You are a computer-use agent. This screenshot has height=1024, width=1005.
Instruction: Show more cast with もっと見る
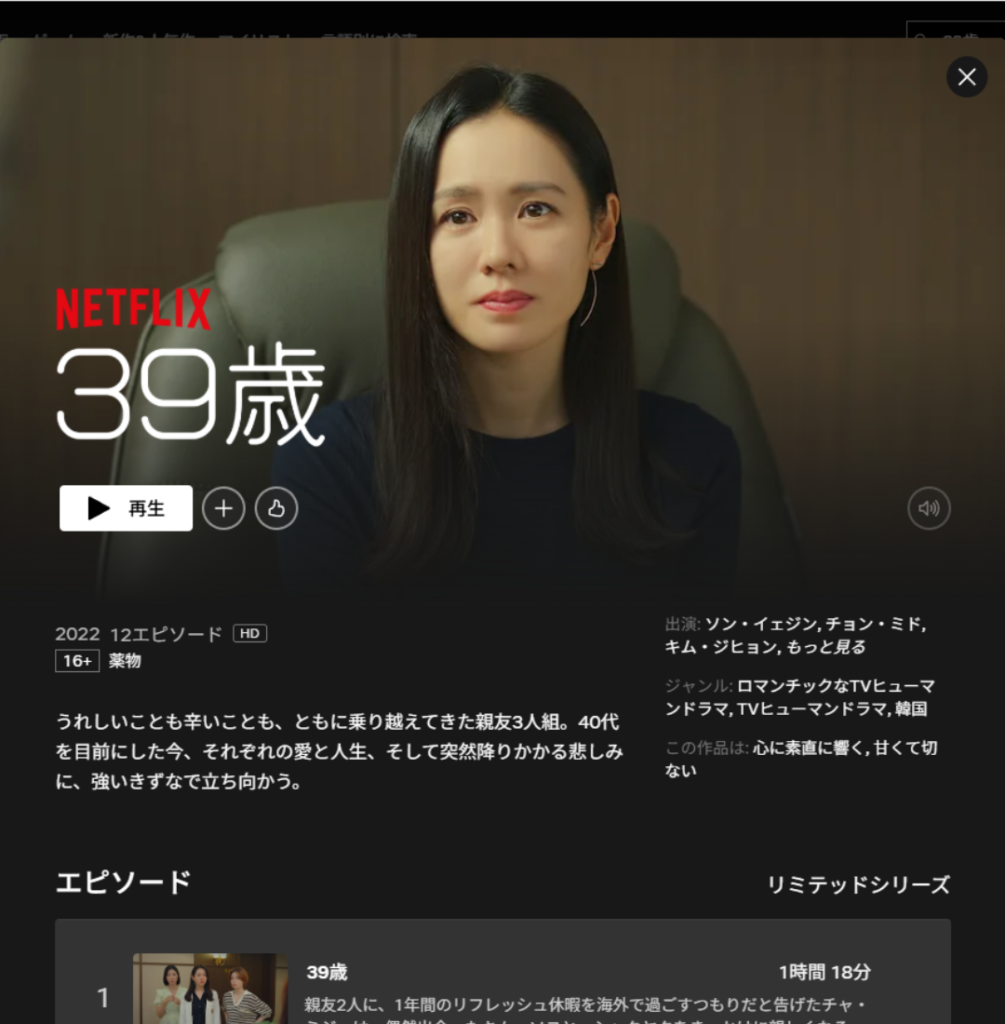click(x=825, y=647)
